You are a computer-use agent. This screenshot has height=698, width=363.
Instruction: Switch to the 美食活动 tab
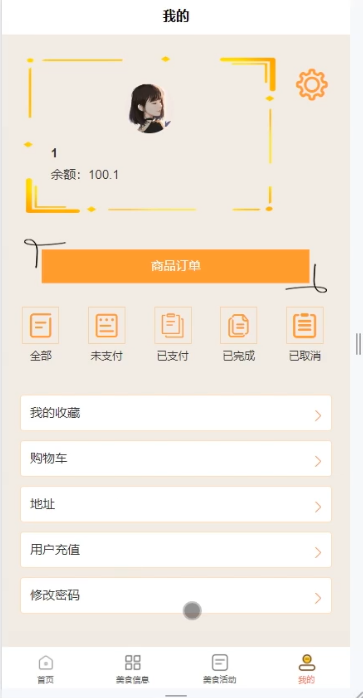coord(220,669)
